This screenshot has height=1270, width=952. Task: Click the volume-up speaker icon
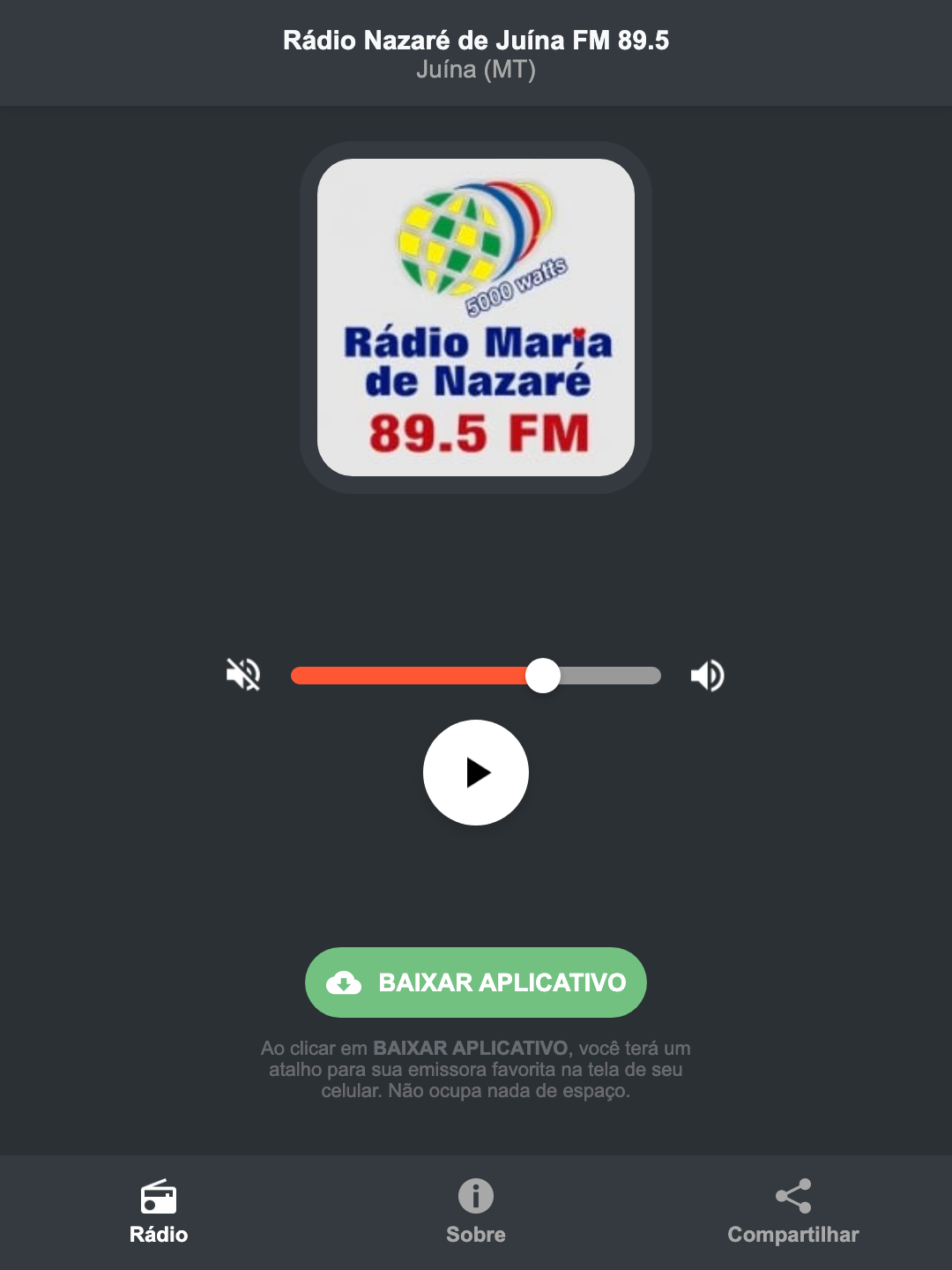click(707, 675)
